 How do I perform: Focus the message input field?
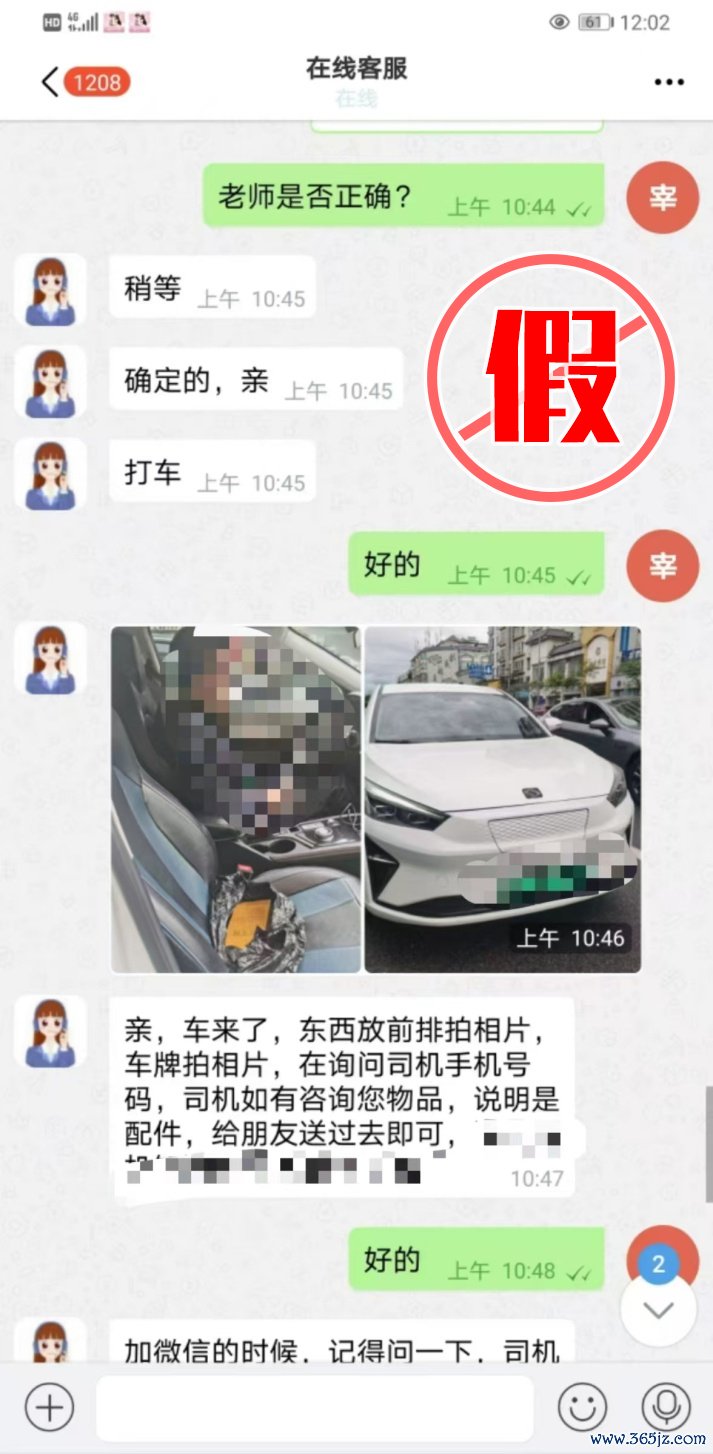coord(314,1408)
